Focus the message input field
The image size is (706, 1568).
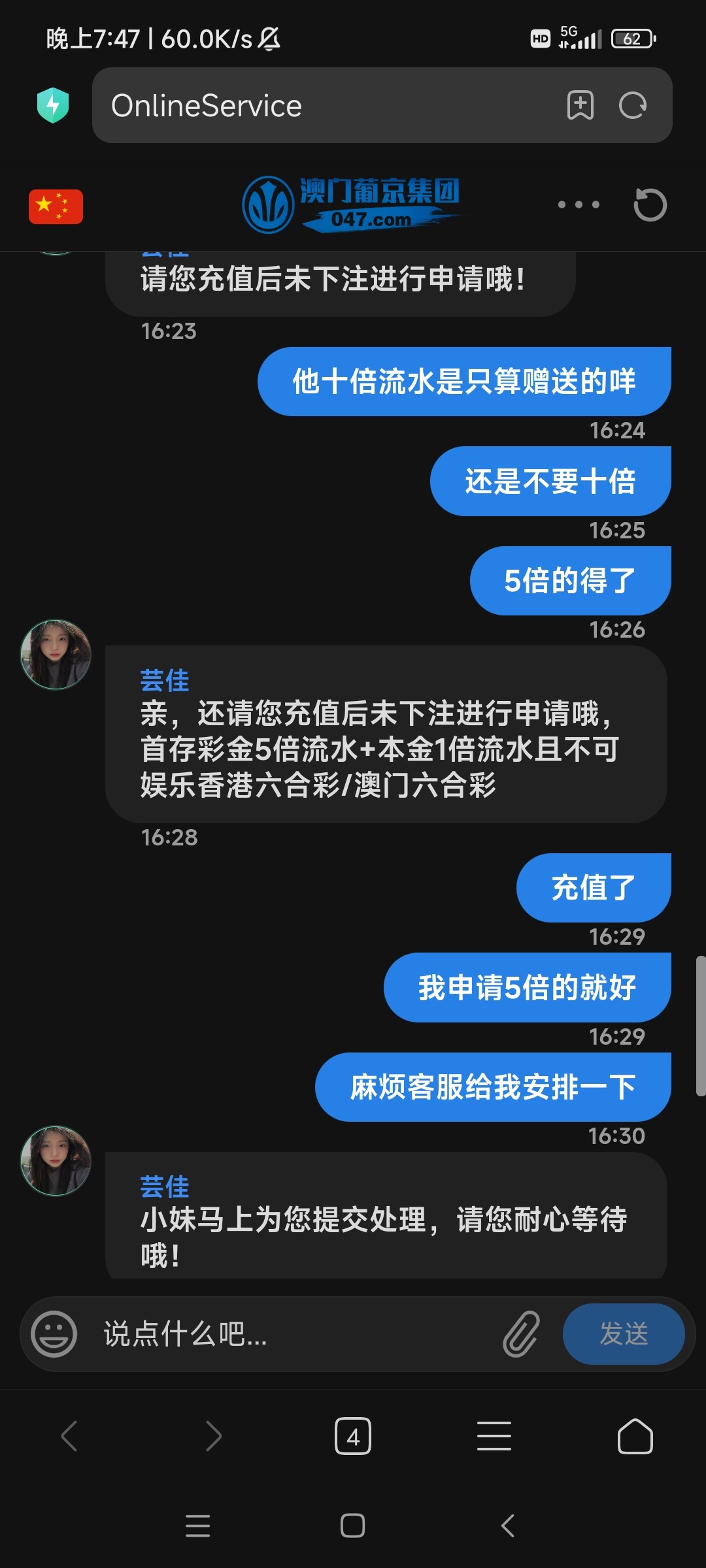pyautogui.click(x=294, y=1334)
